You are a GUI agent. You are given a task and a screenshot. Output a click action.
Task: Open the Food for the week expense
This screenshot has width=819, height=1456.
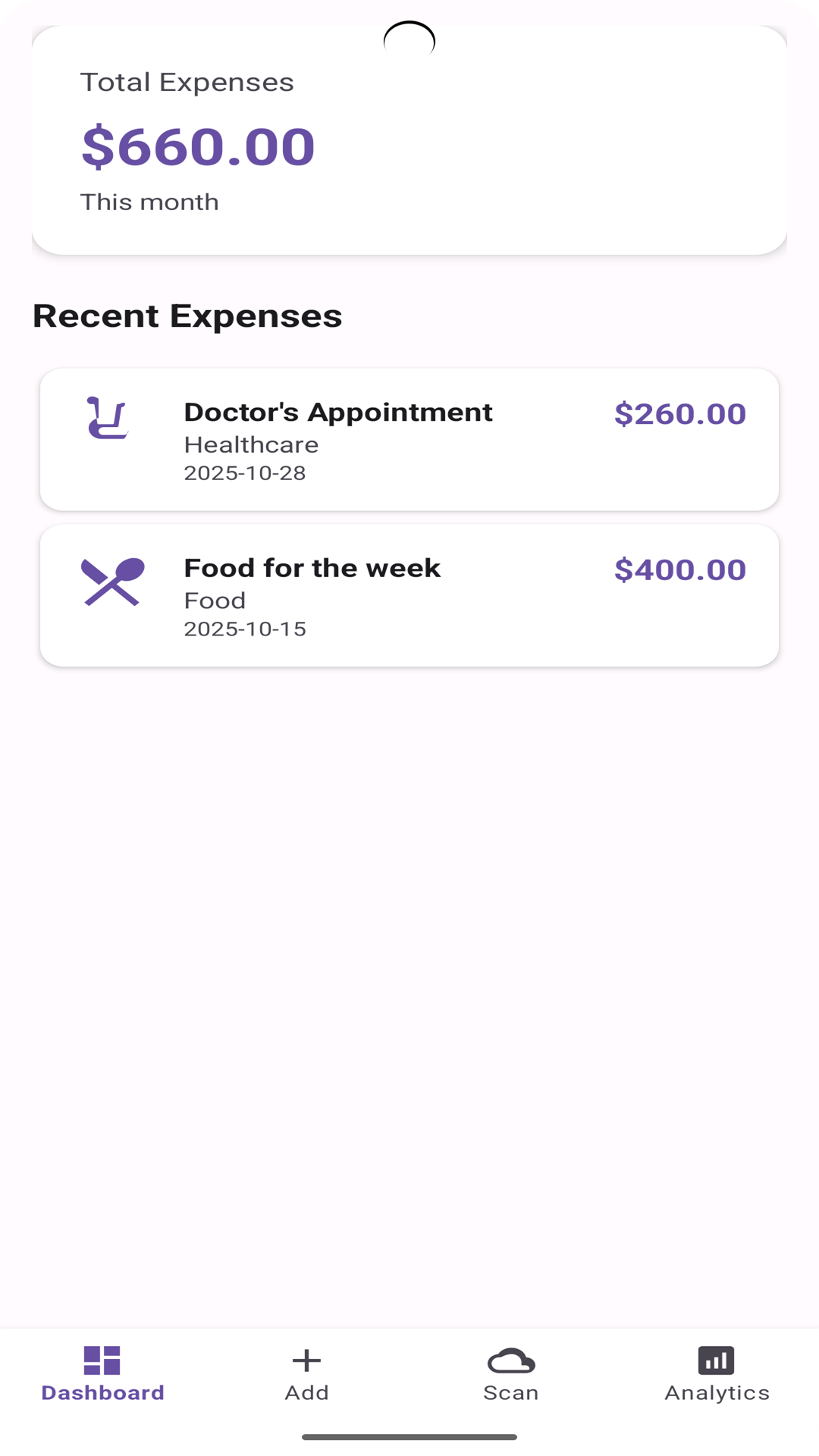pyautogui.click(x=409, y=596)
